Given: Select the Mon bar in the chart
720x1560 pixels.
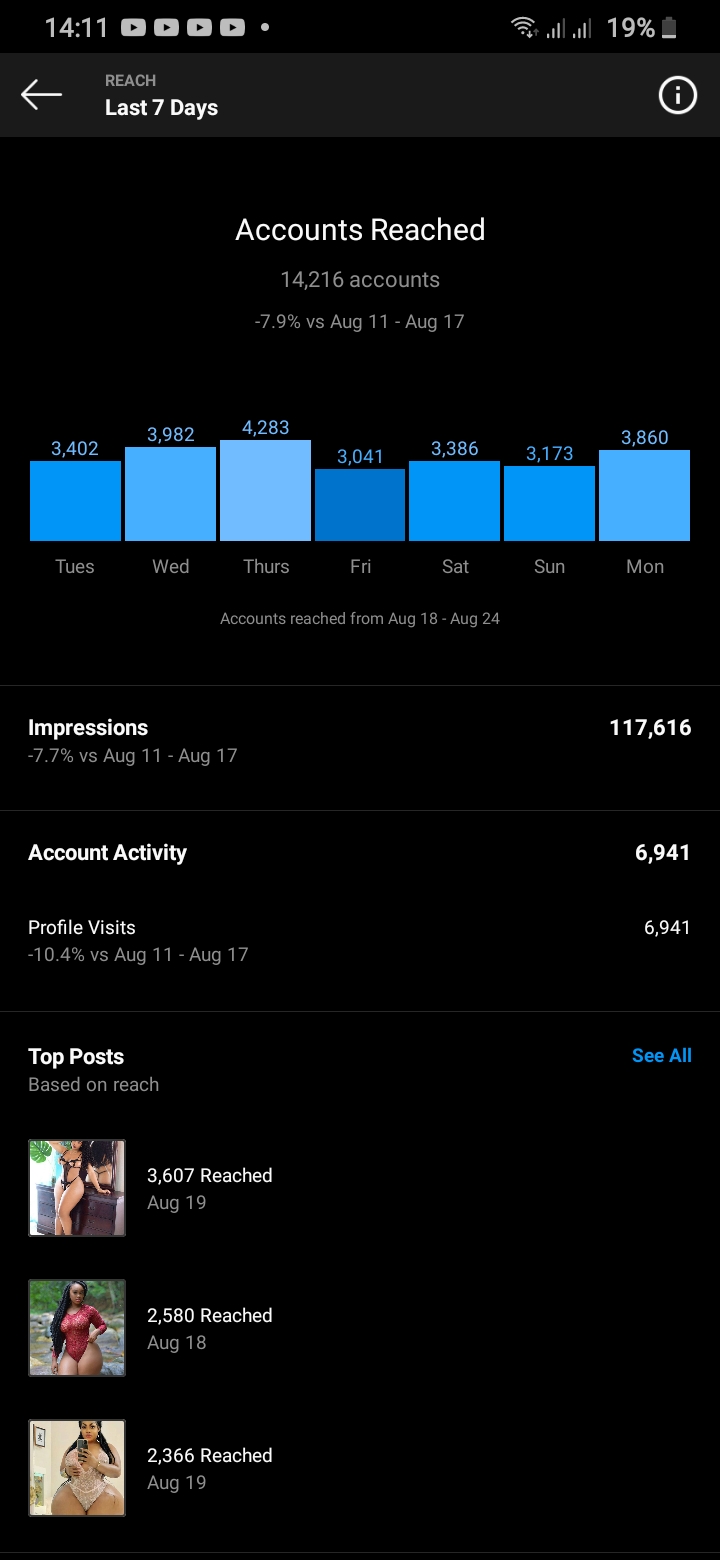Looking at the screenshot, I should pyautogui.click(x=644, y=495).
